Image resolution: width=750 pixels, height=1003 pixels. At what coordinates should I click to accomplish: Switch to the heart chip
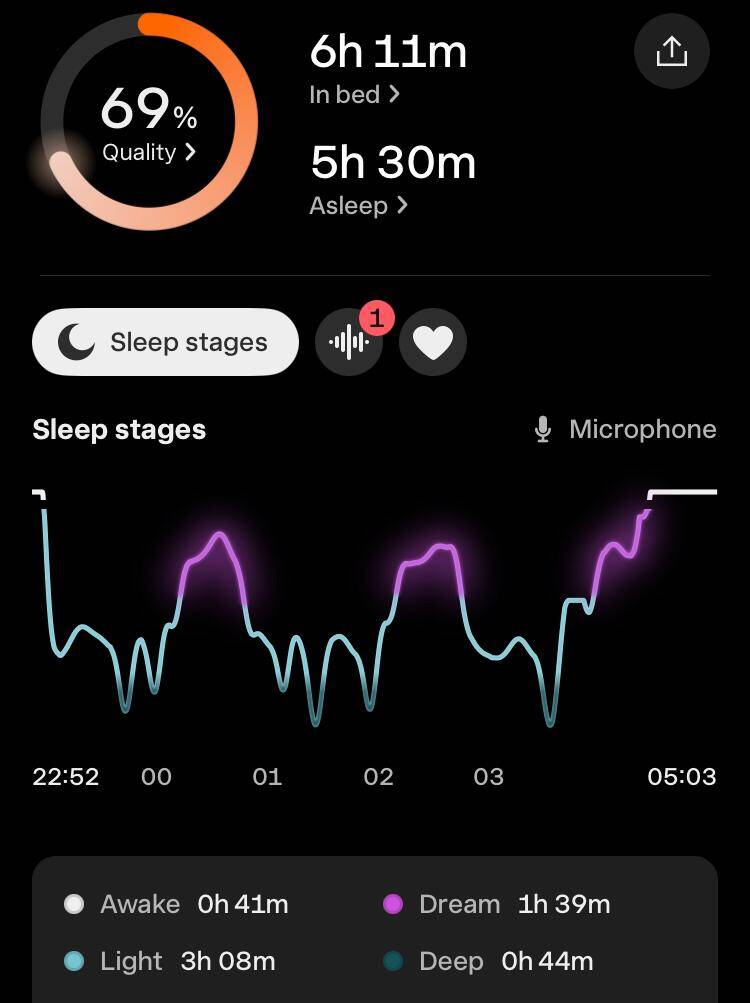(x=433, y=343)
